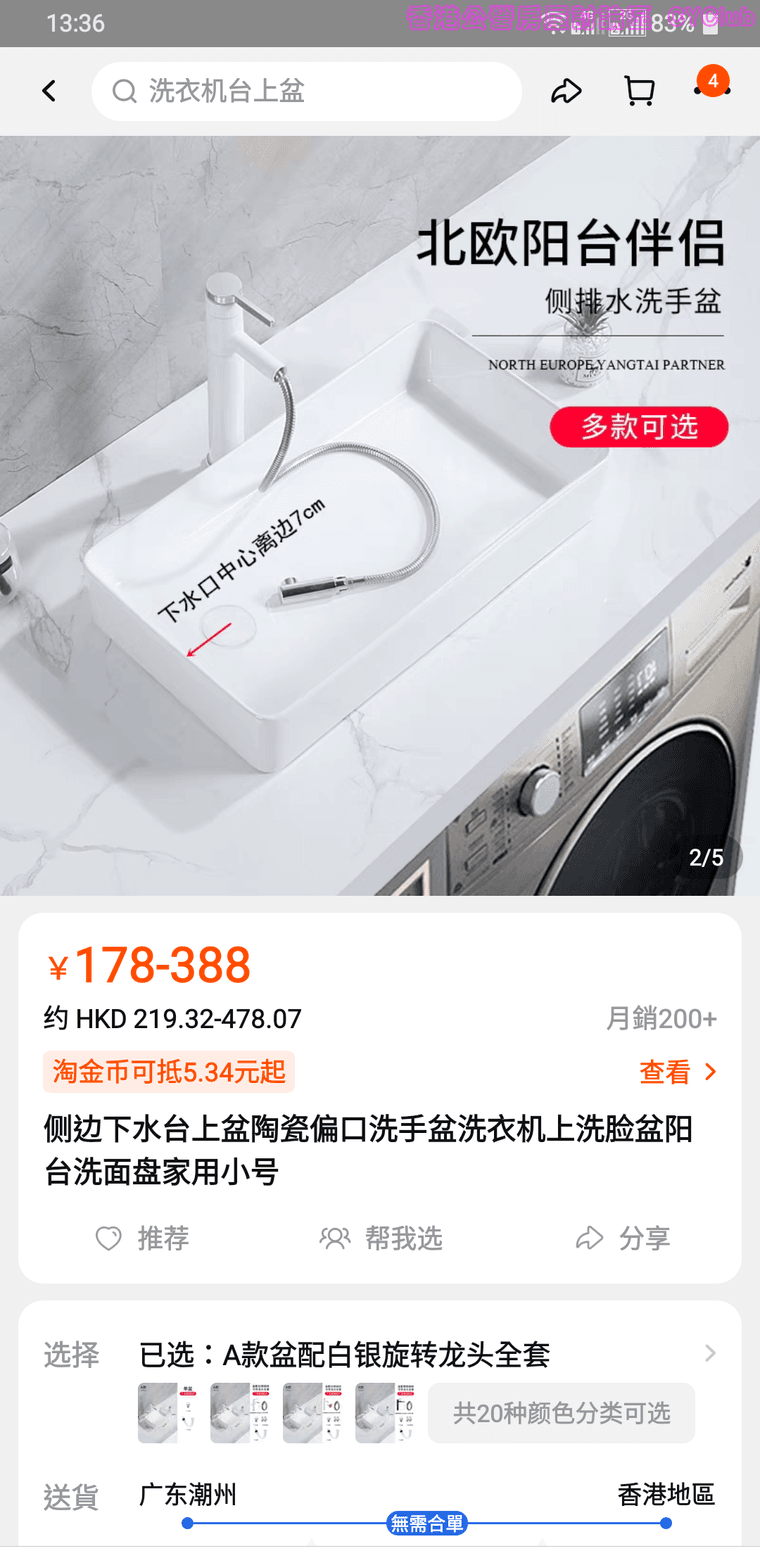Tap 帮我选 for help choosing
The image size is (760, 1558).
click(380, 1239)
